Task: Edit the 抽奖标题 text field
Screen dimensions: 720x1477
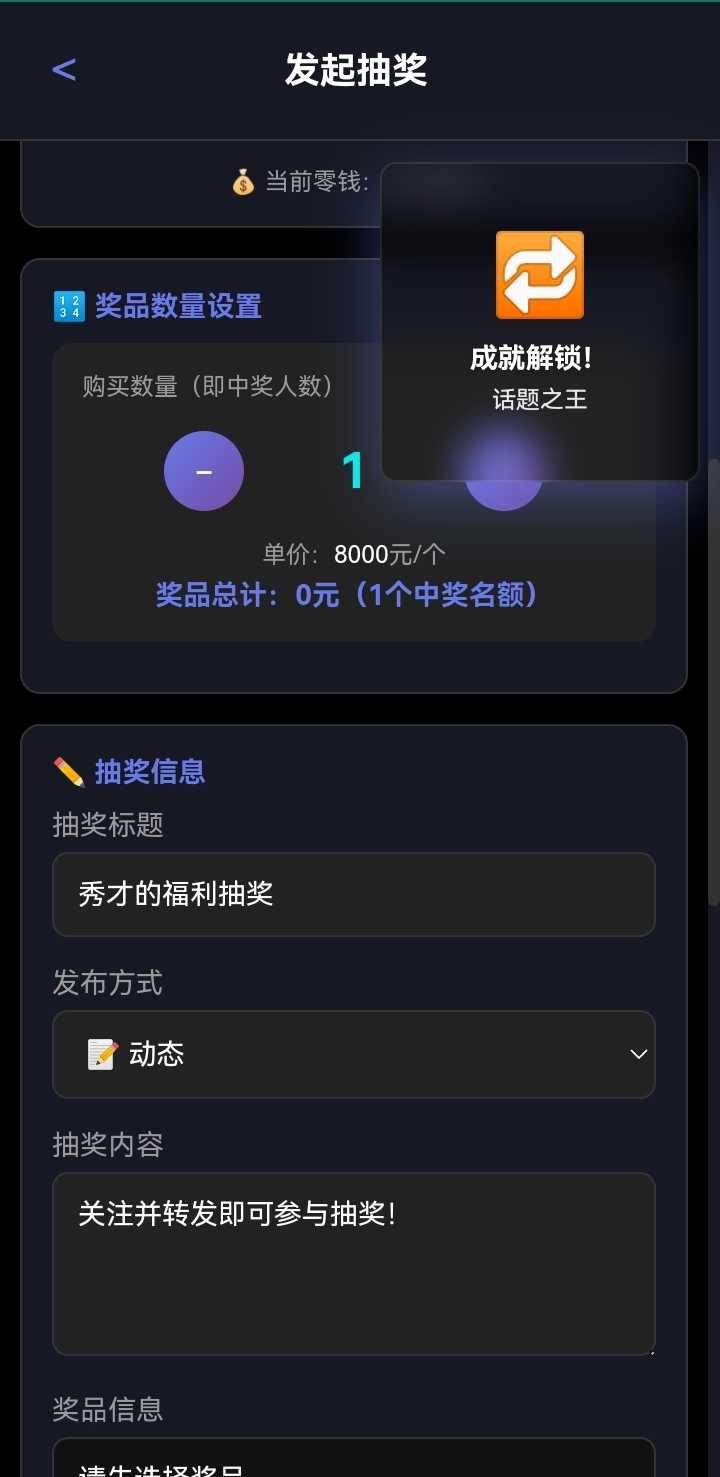Action: 354,894
